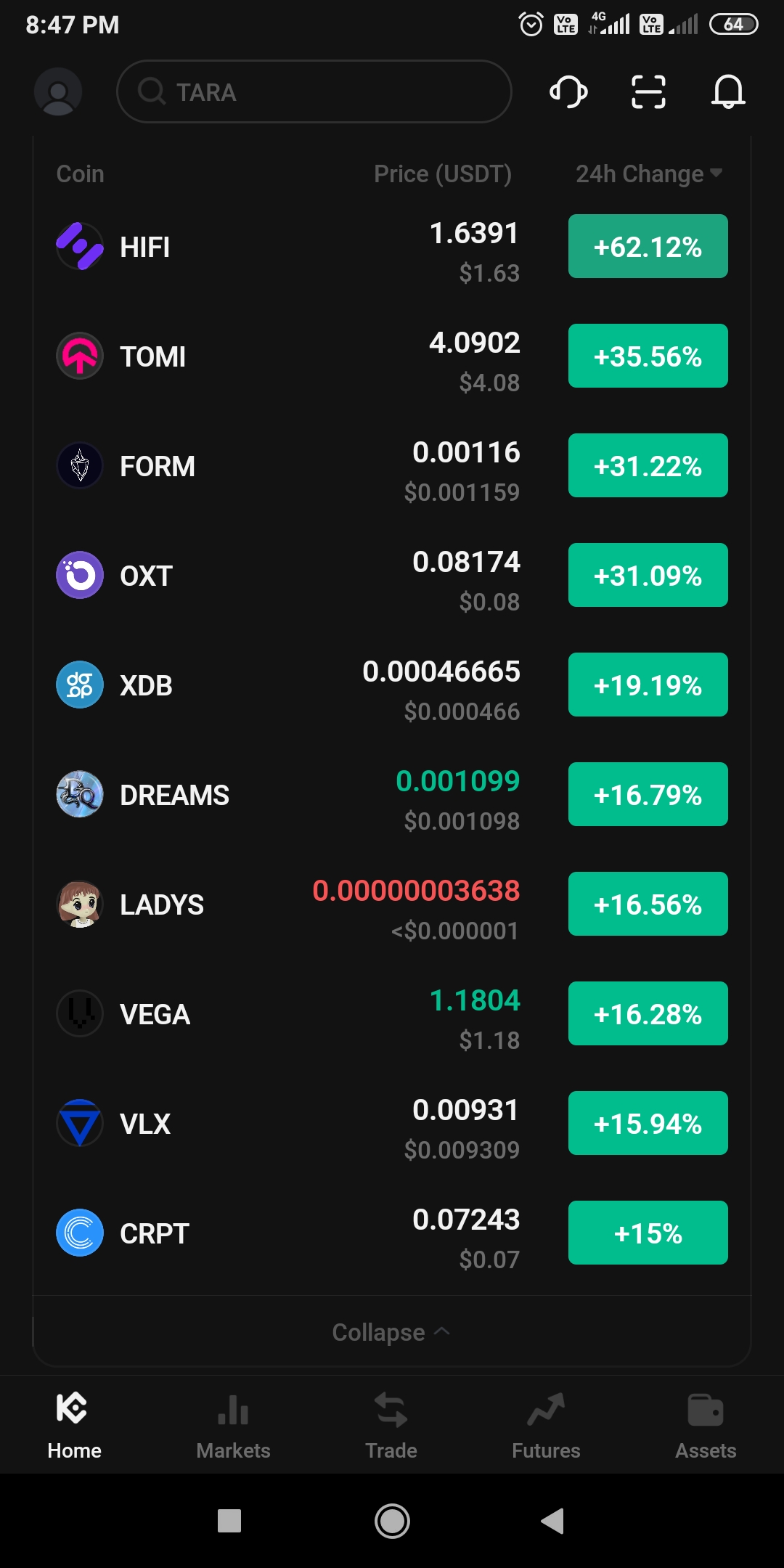Select the HIFI coin logo
Viewport: 784px width, 1568px height.
point(79,246)
